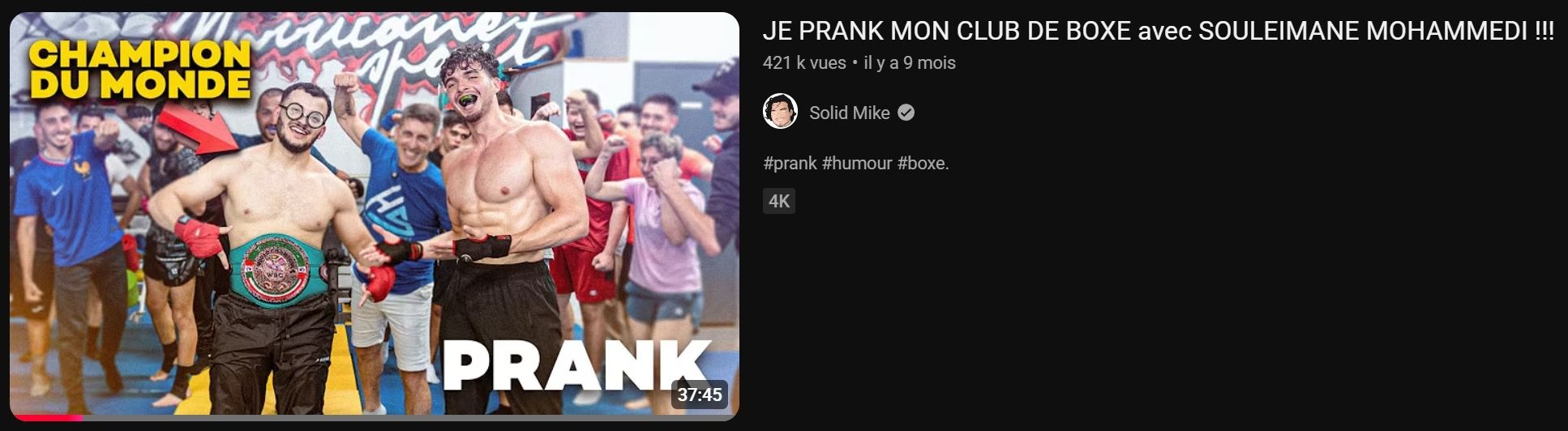Open the #humour hashtag
This screenshot has width=1568, height=431.
(x=856, y=164)
